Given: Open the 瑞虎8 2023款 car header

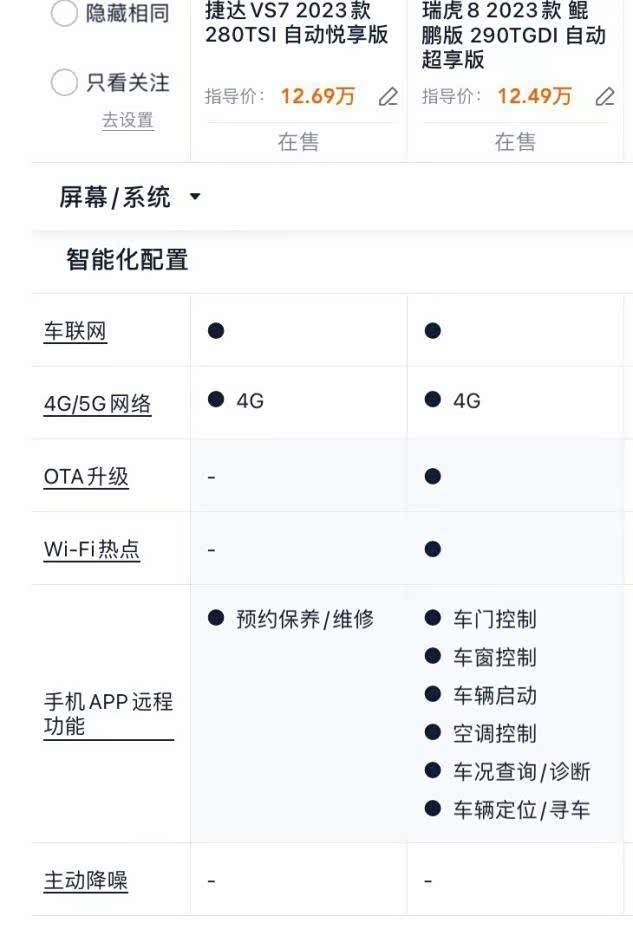Looking at the screenshot, I should 513,35.
